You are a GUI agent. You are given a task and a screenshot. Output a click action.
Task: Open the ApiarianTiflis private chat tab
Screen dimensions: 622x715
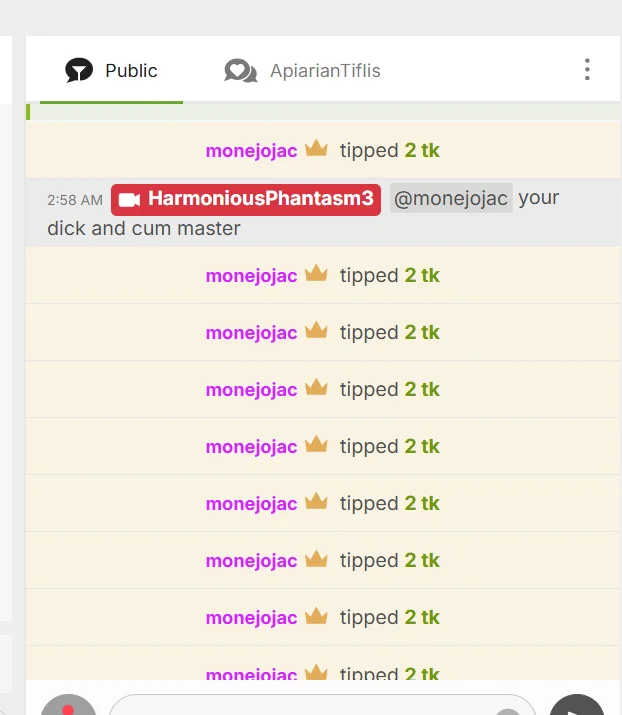302,71
